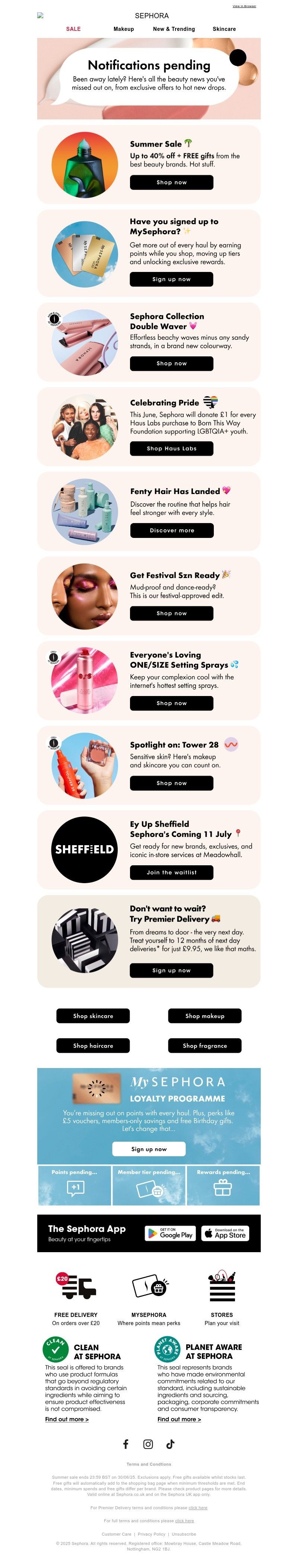This screenshot has width=298, height=1568.
Task: Open the SALE navigation link
Action: [73, 29]
